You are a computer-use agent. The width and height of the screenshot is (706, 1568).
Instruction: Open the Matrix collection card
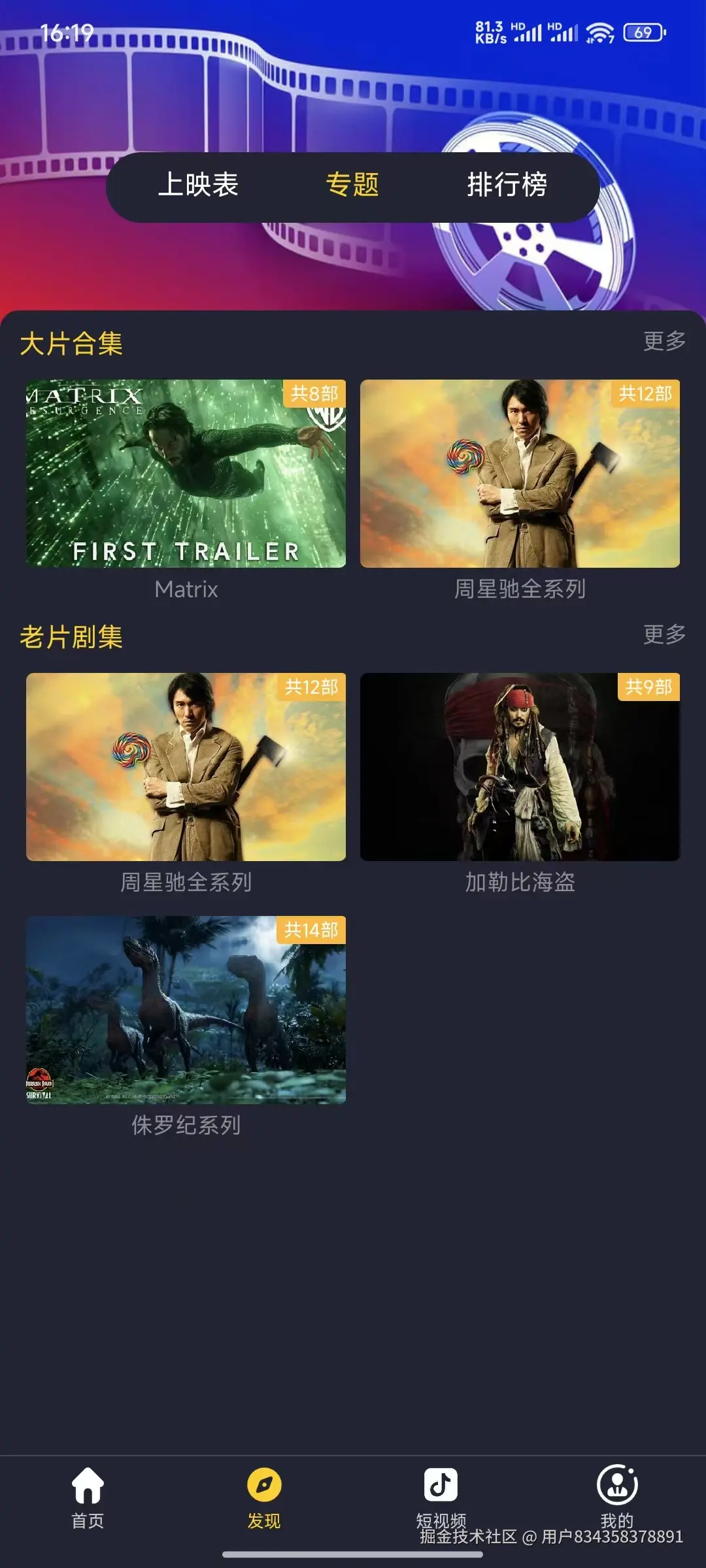(186, 474)
